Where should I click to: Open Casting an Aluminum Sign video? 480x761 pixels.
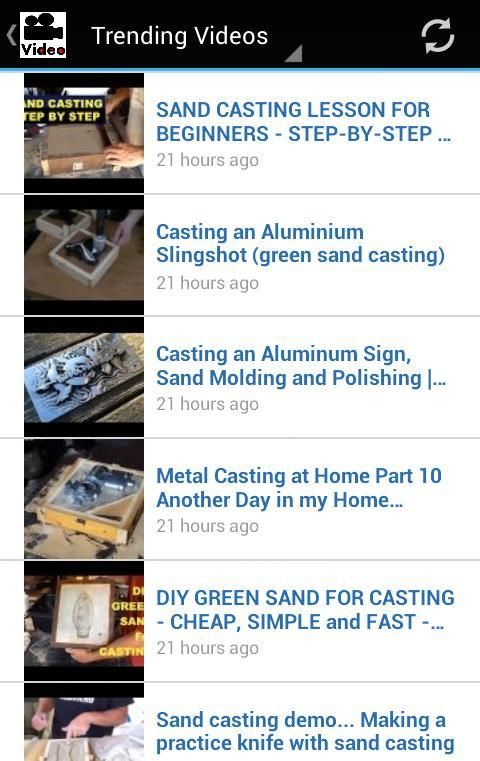click(240, 377)
